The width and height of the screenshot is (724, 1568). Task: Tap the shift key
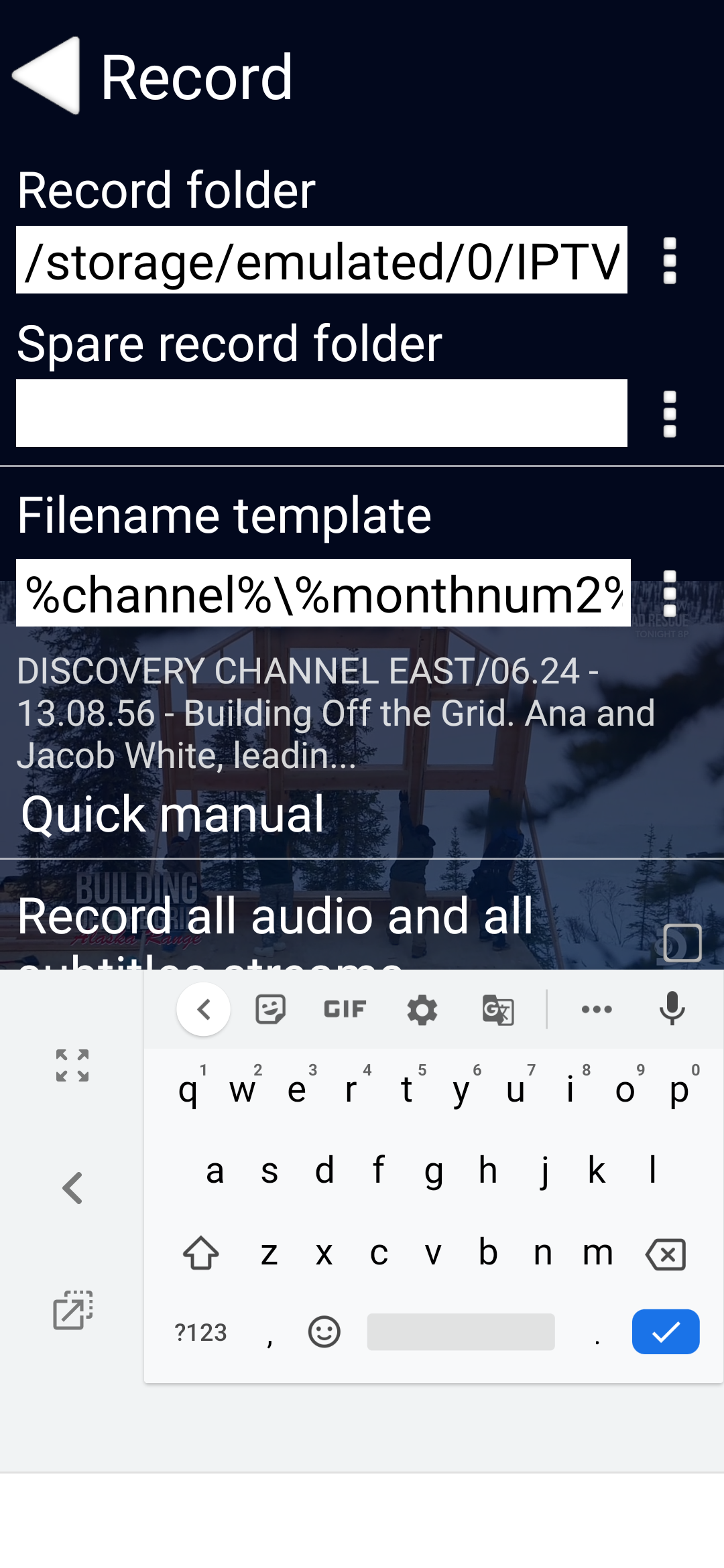(x=200, y=1253)
